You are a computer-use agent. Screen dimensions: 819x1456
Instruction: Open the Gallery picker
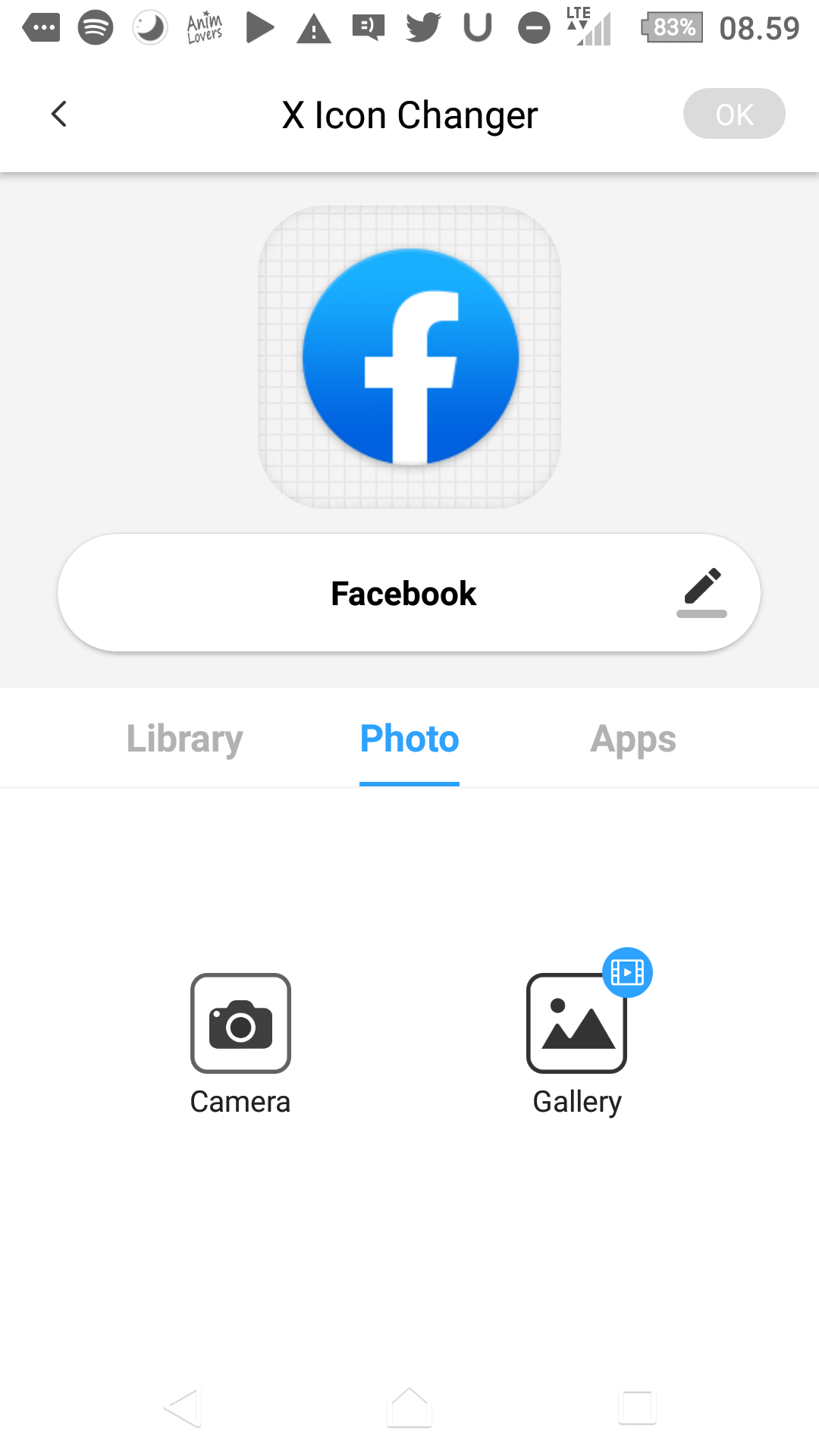click(576, 1024)
